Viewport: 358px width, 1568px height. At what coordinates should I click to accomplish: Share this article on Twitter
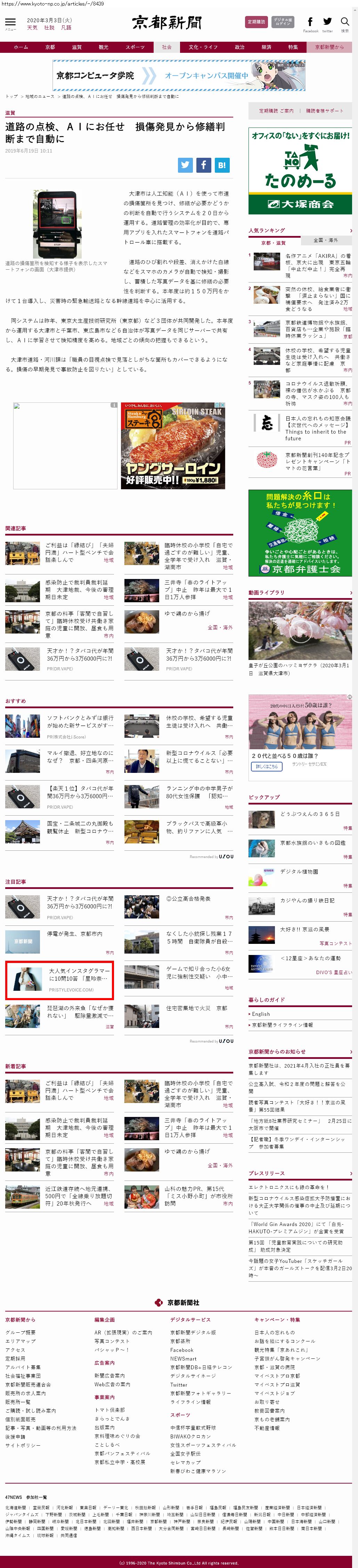pos(185,164)
